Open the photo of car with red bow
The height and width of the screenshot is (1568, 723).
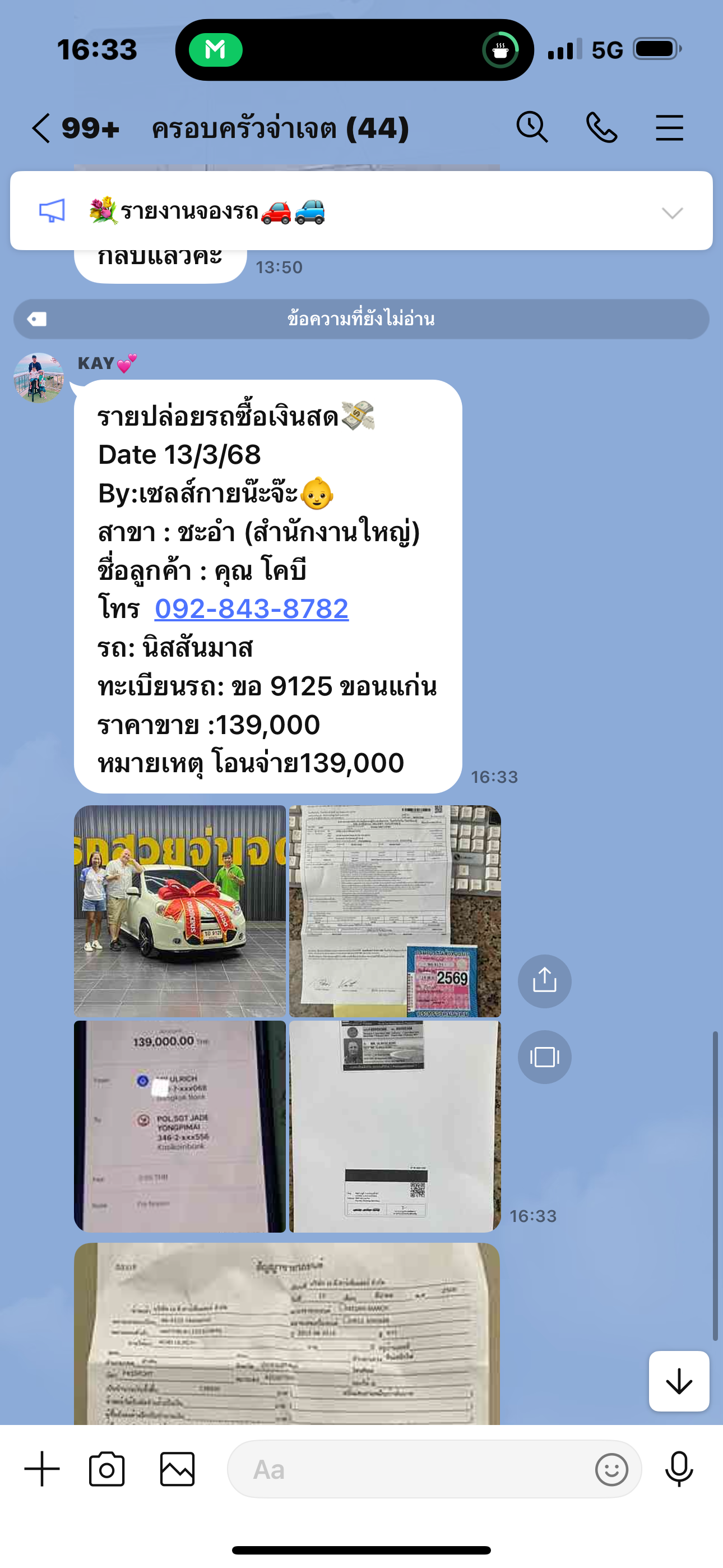(179, 911)
